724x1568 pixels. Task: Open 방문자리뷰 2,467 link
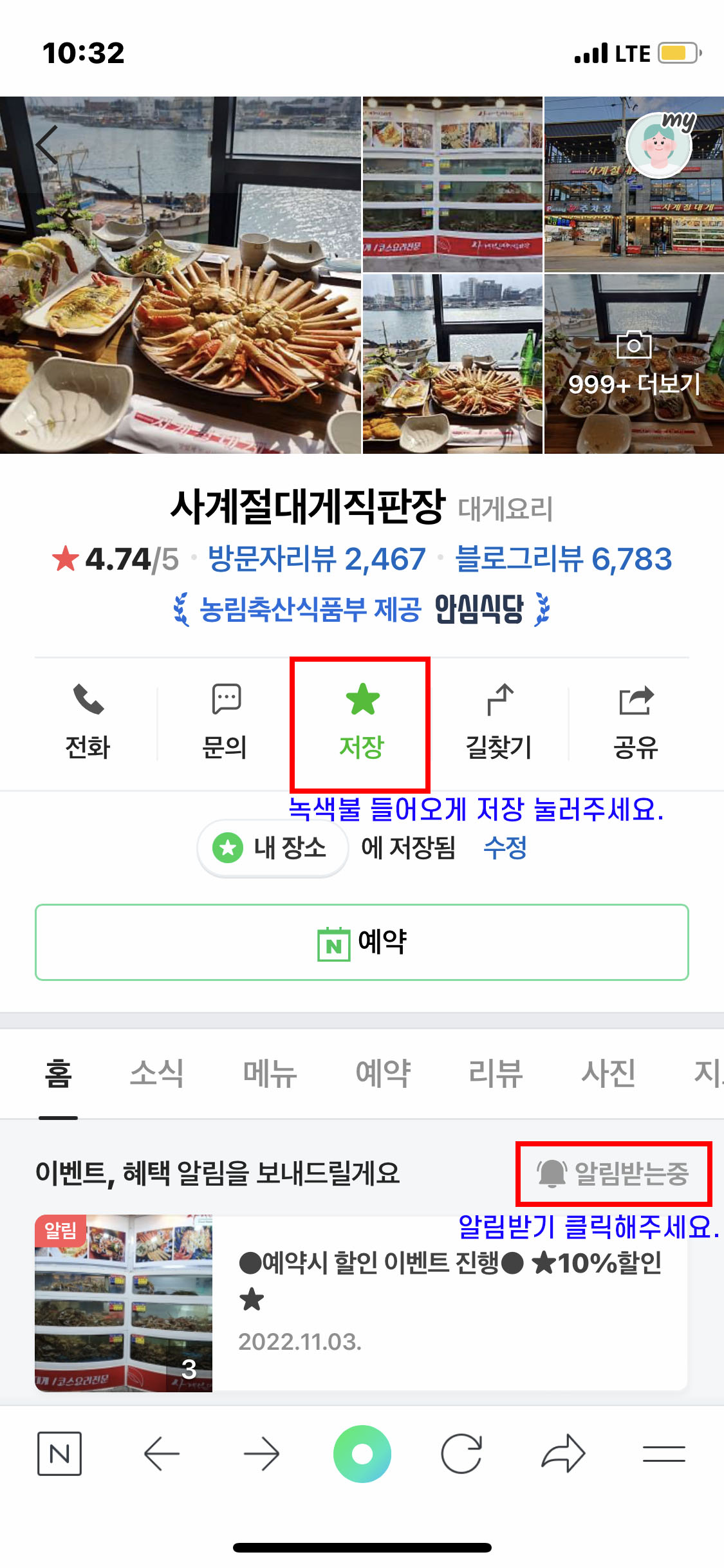(317, 559)
